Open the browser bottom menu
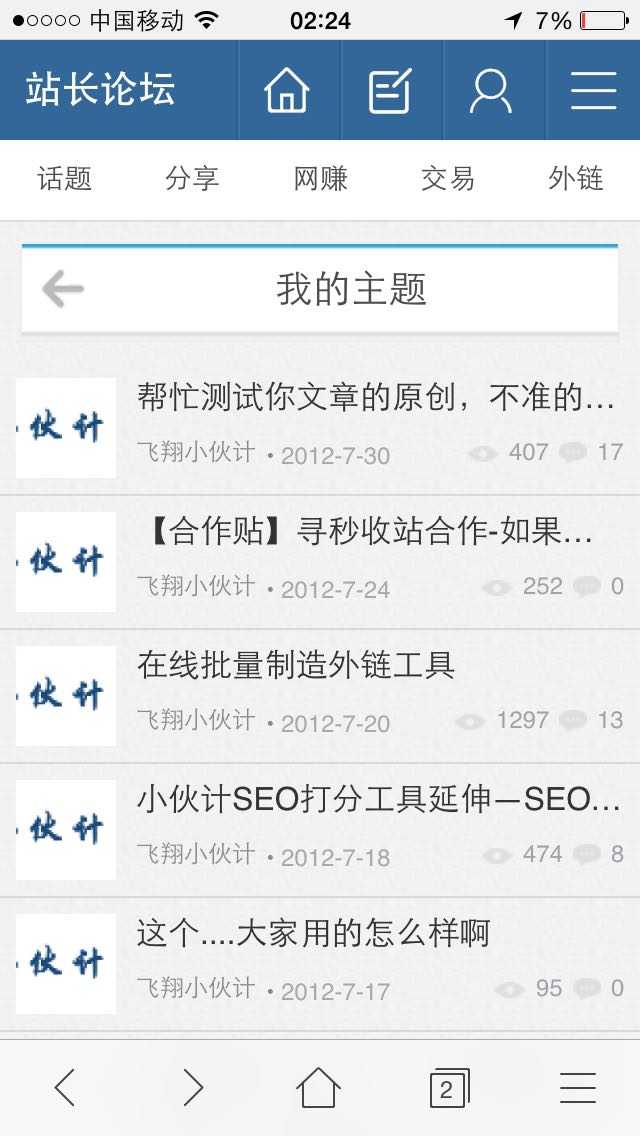 (577, 1088)
